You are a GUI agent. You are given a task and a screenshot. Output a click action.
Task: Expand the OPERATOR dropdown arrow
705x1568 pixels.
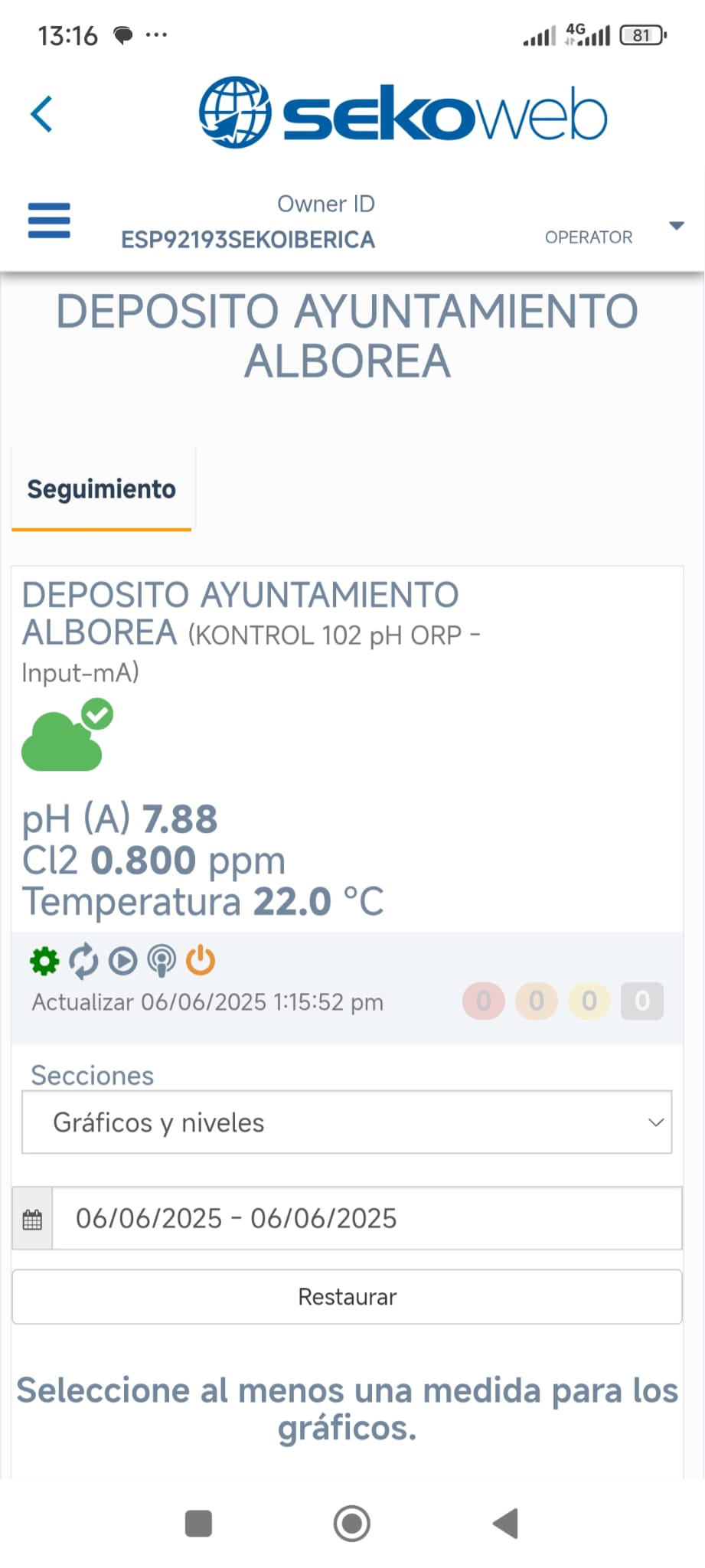676,226
